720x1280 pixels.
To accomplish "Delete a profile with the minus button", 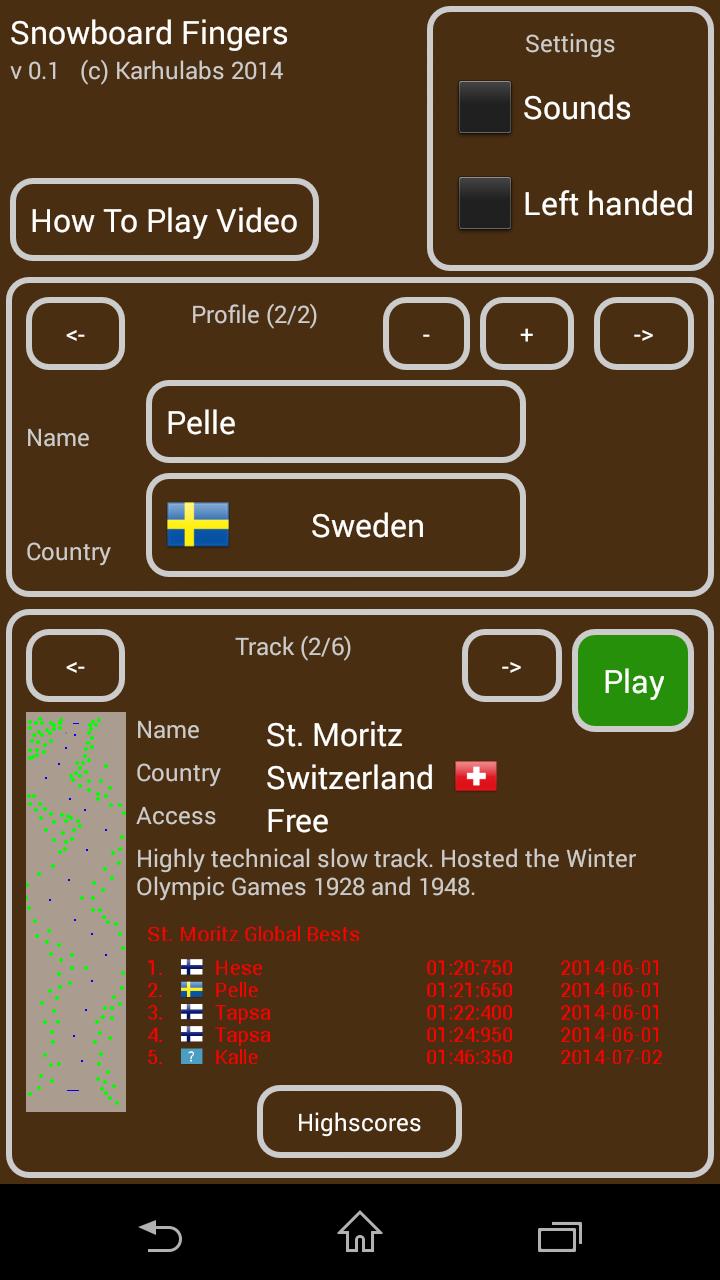I will pos(427,335).
